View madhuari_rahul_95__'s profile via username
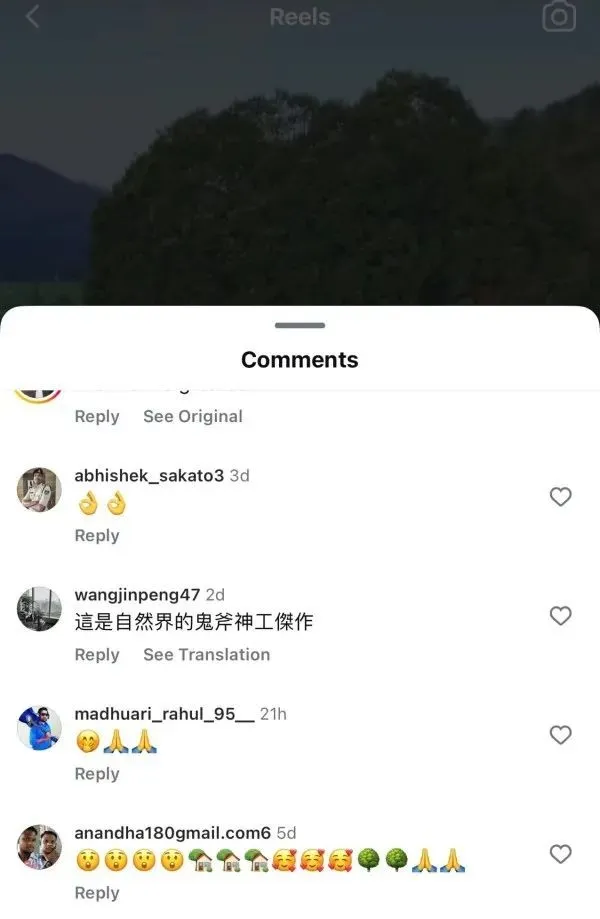 click(155, 714)
